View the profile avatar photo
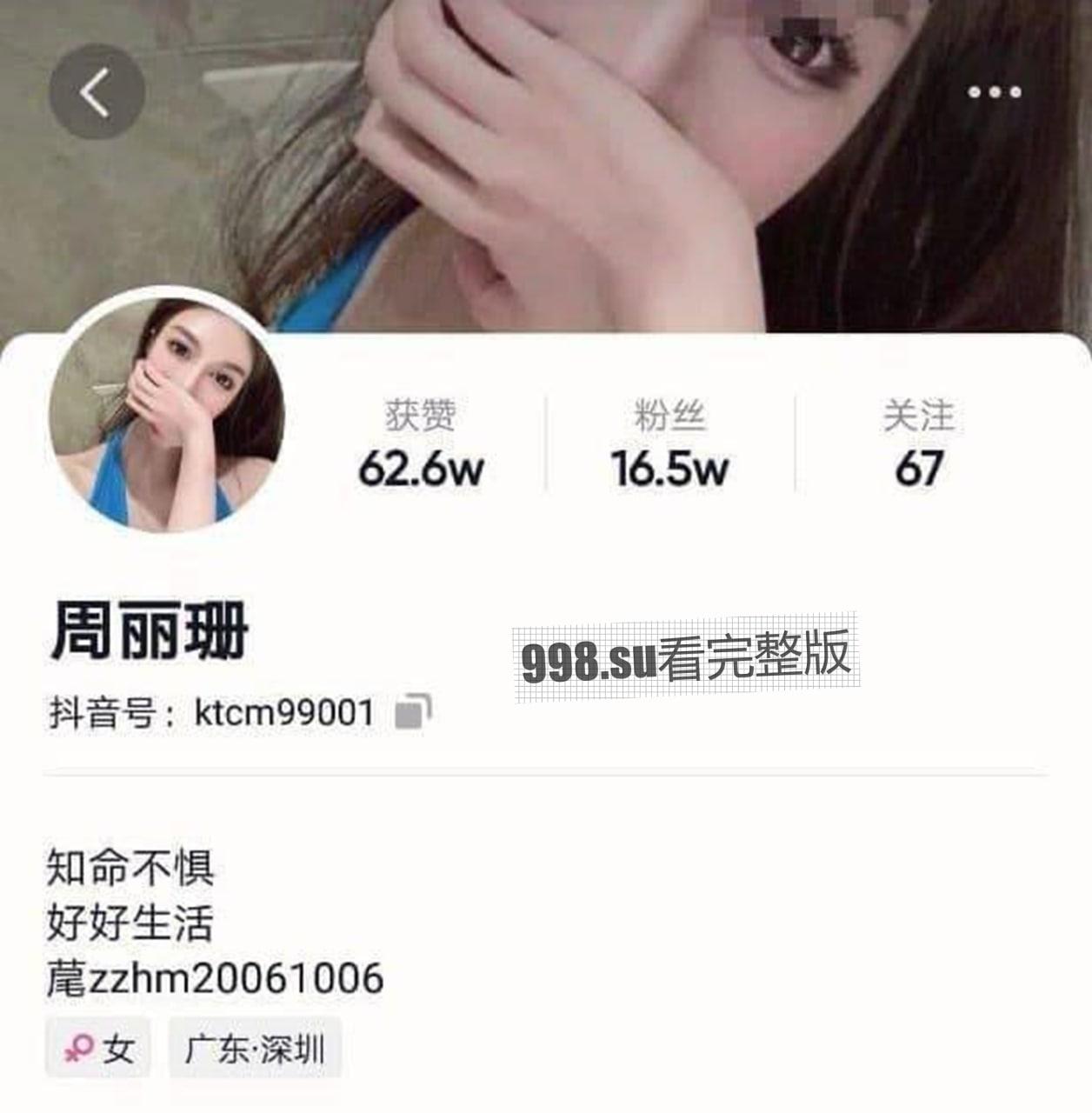 [167, 414]
